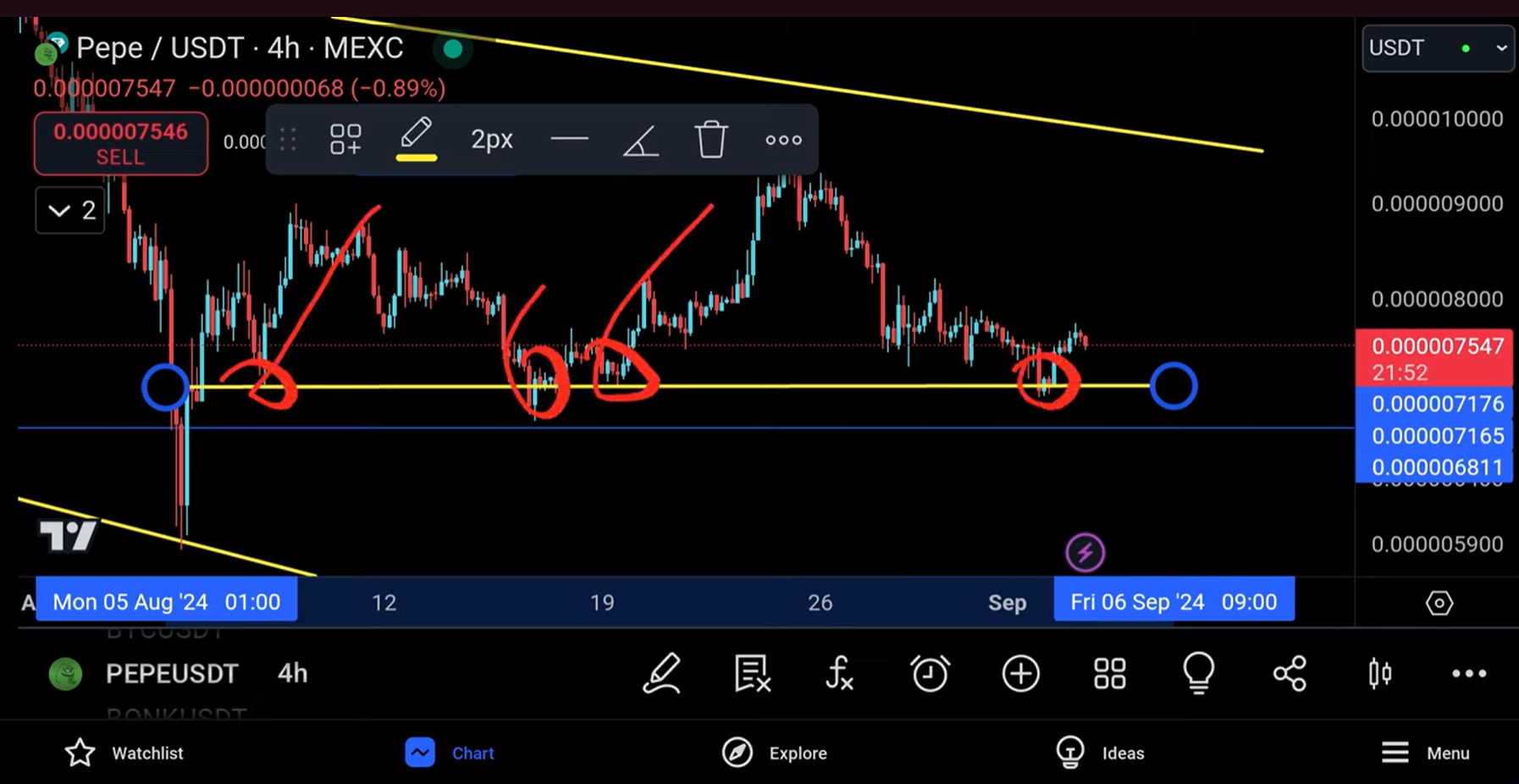Expand the collapsed indicators legend showing 2

coord(70,210)
